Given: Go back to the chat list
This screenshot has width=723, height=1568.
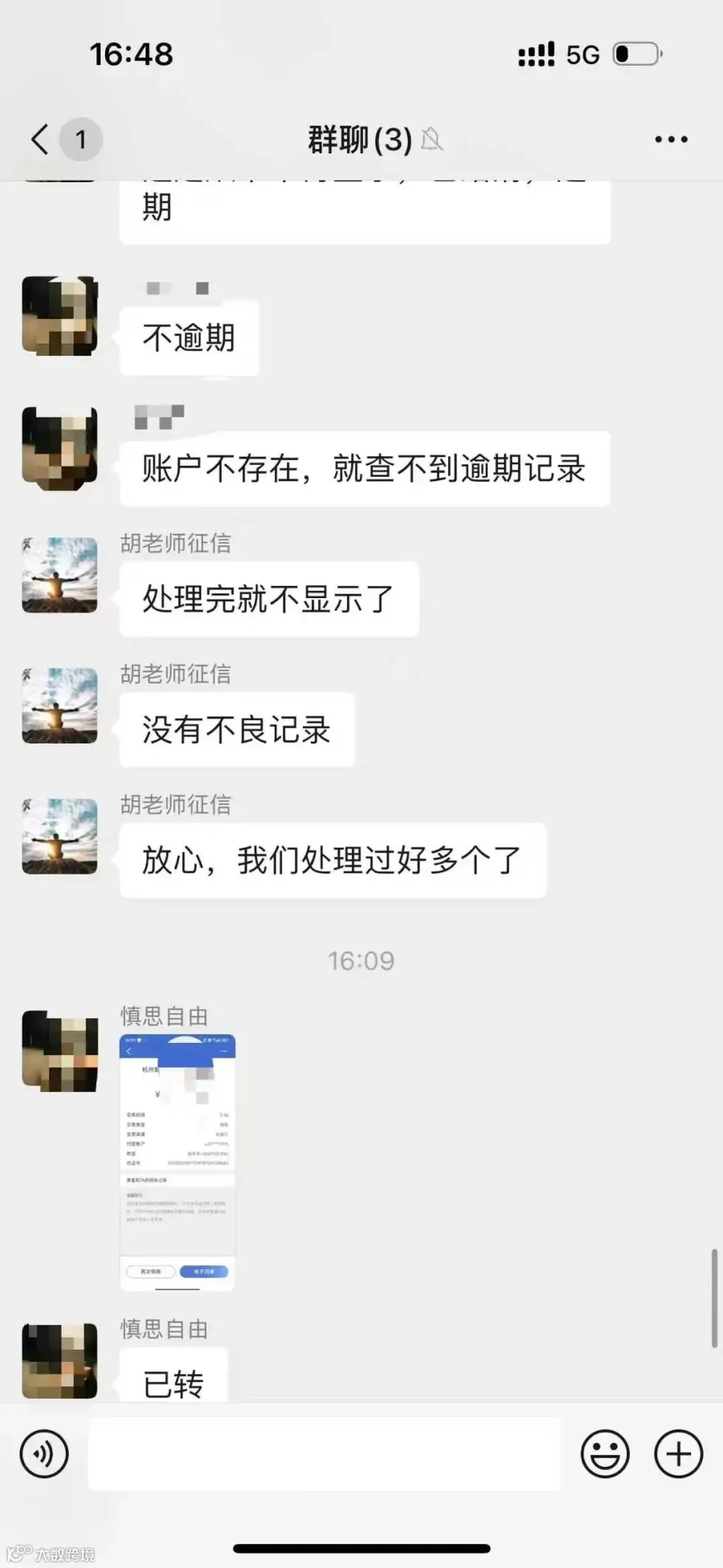Looking at the screenshot, I should (x=40, y=140).
